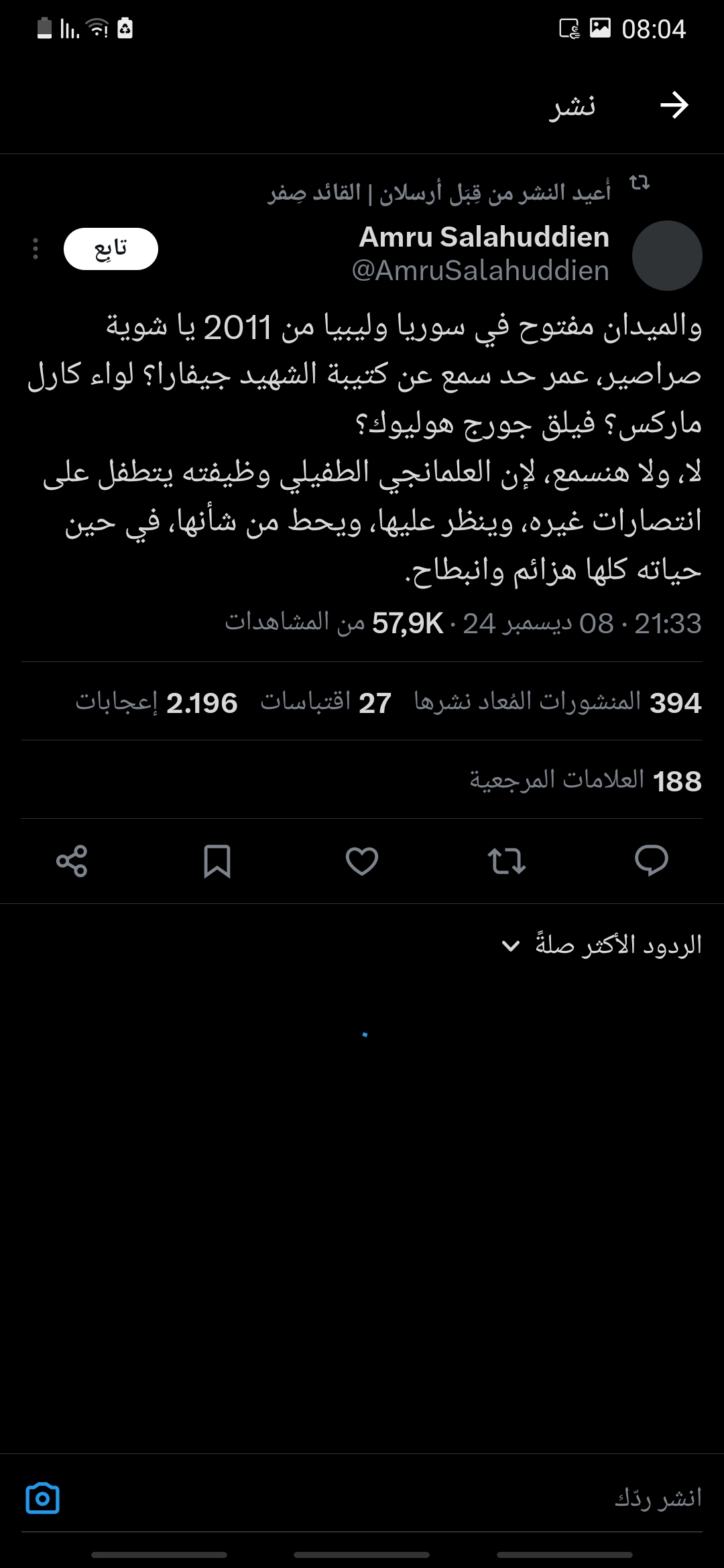This screenshot has width=724, height=1568.
Task: Like this post with the heart
Action: (x=362, y=860)
